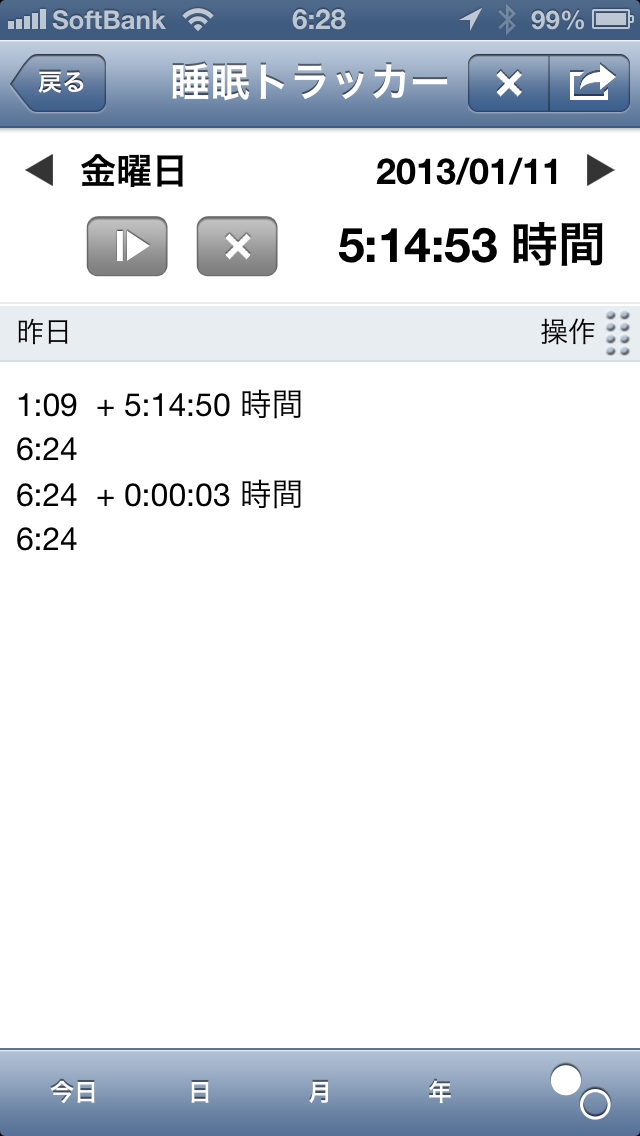The image size is (640, 1136).
Task: Switch to the 日 view
Action: coord(200,1092)
